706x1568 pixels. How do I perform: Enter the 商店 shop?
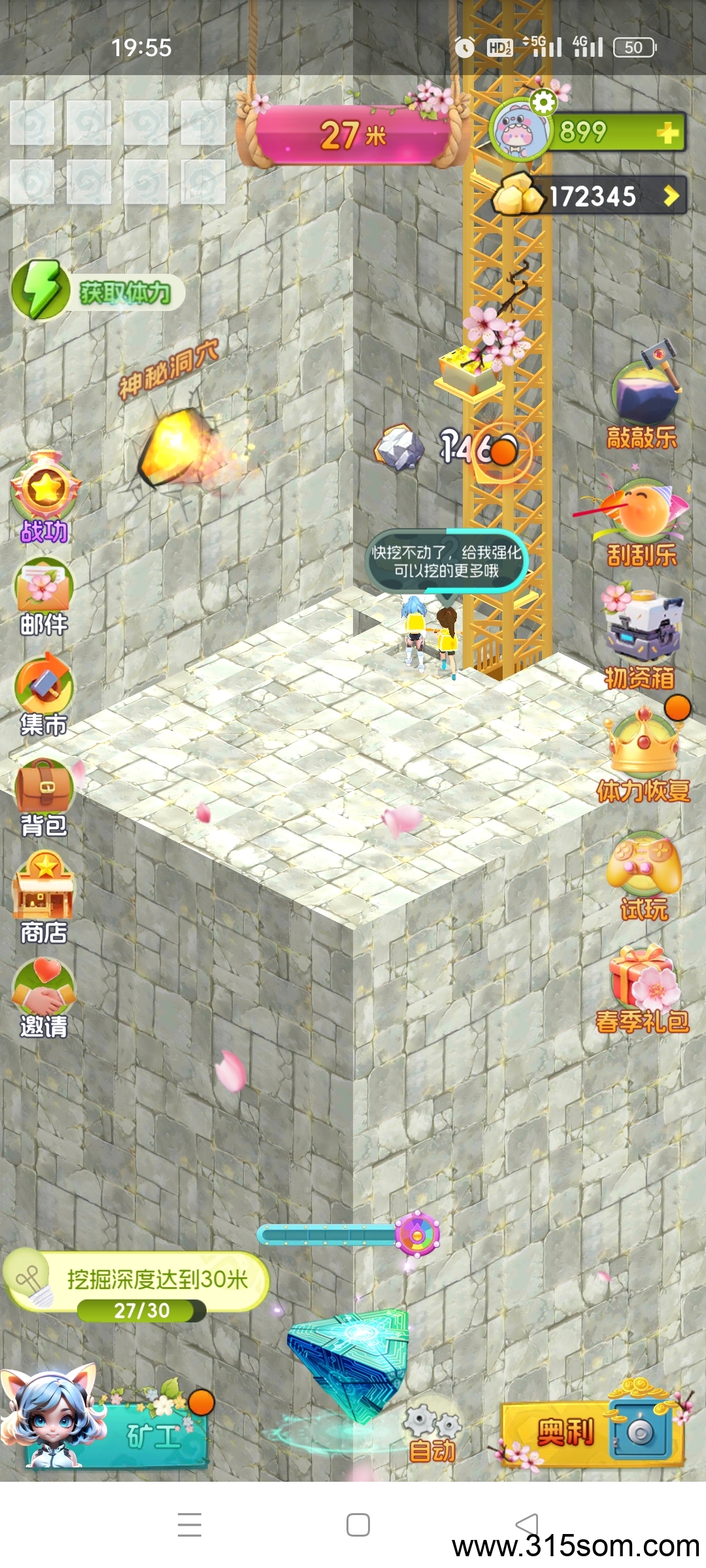pos(44,896)
